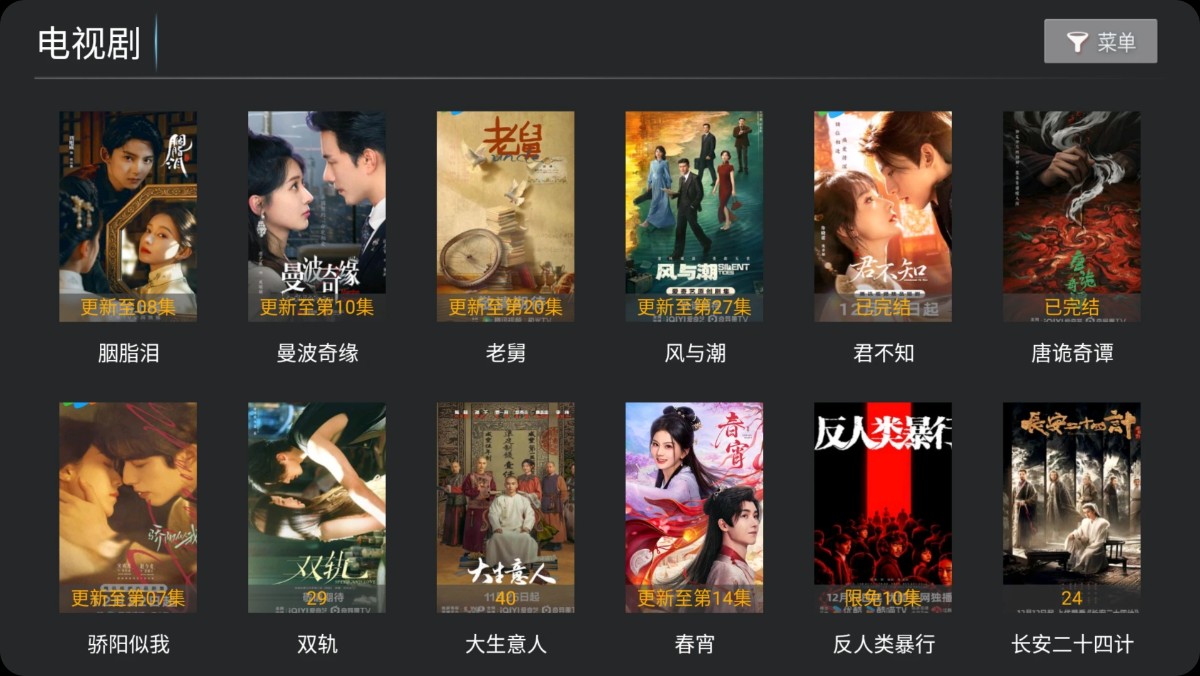
Task: Open the drama 胭脂泪
Action: [x=128, y=216]
